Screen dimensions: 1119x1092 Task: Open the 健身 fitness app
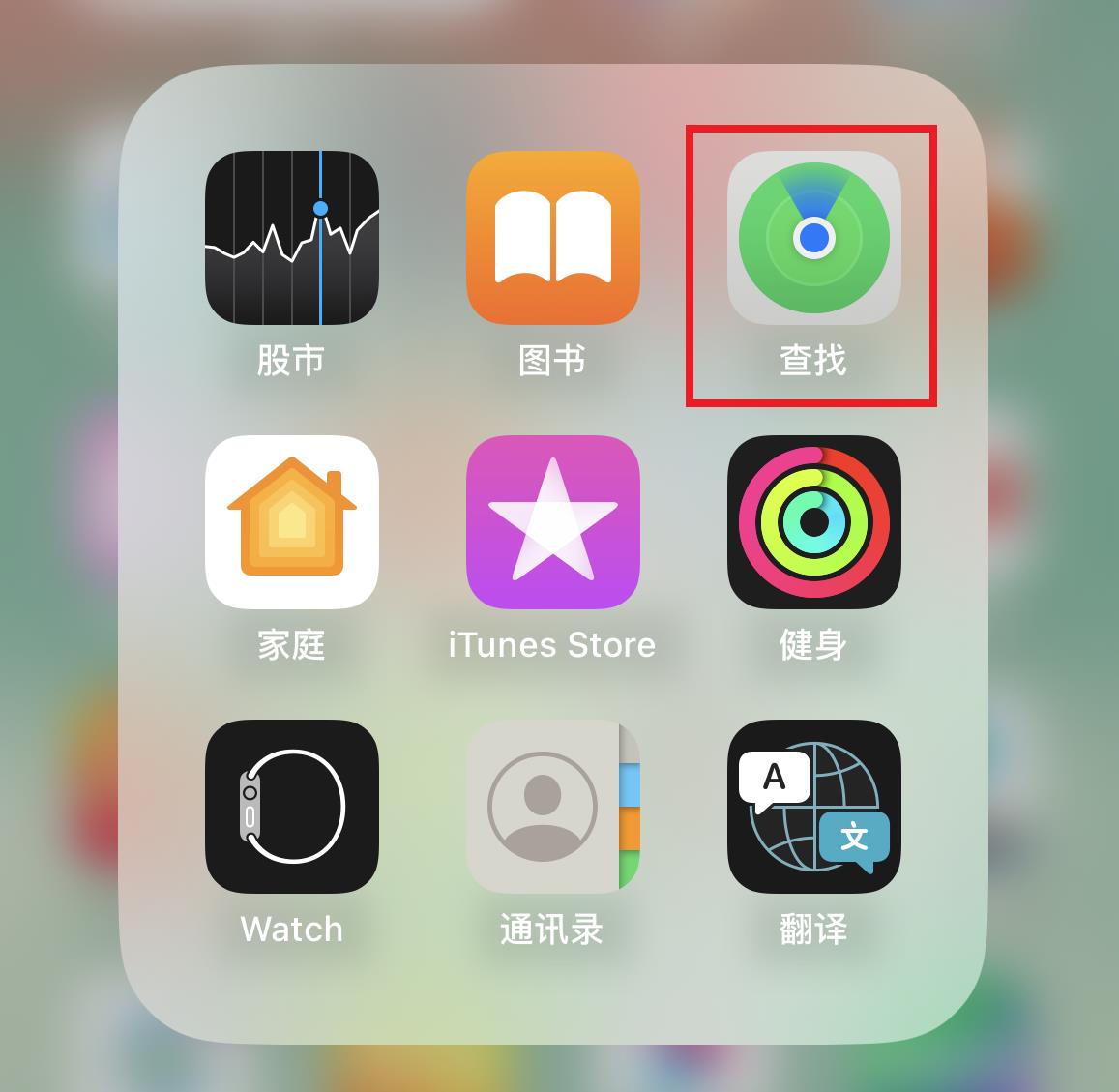tap(813, 522)
